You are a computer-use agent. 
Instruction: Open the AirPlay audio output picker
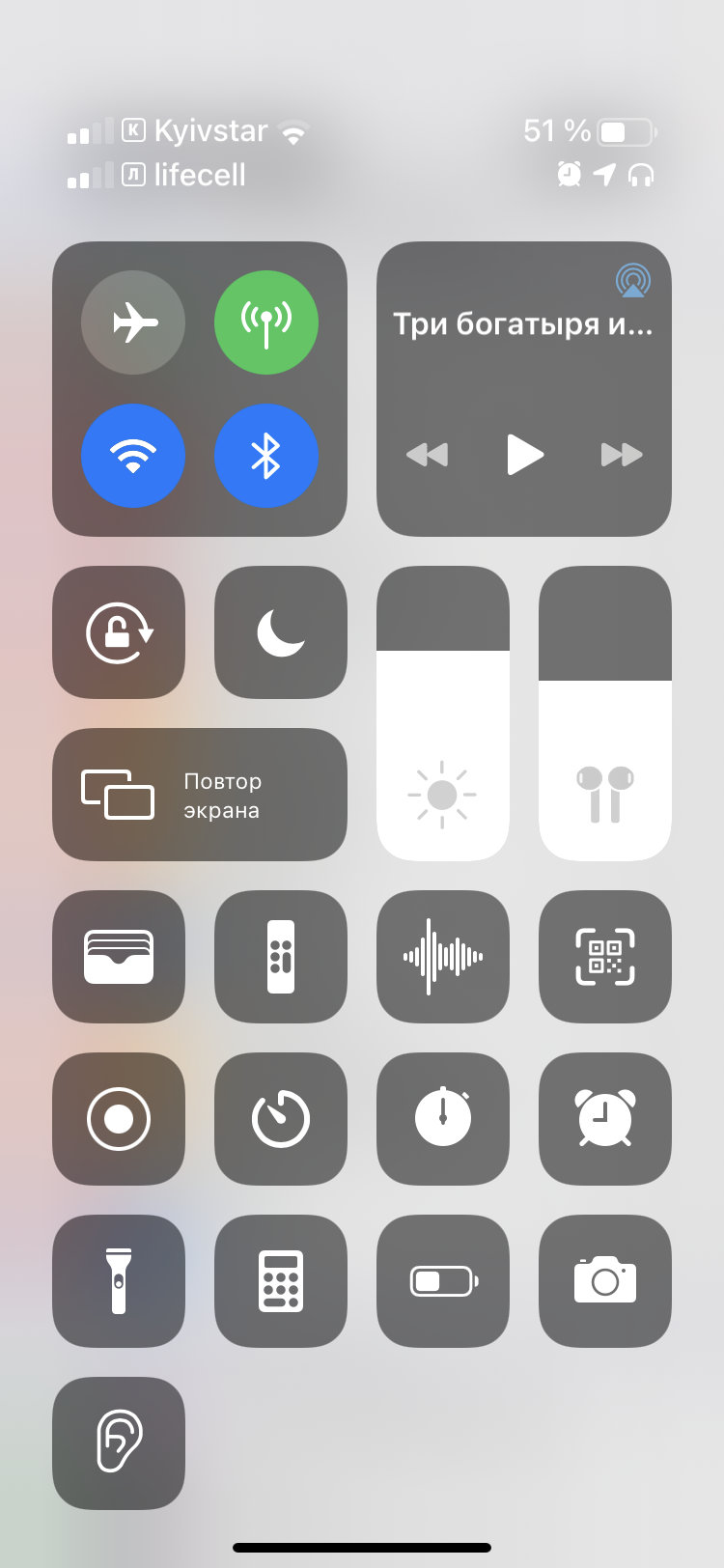pyautogui.click(x=632, y=281)
